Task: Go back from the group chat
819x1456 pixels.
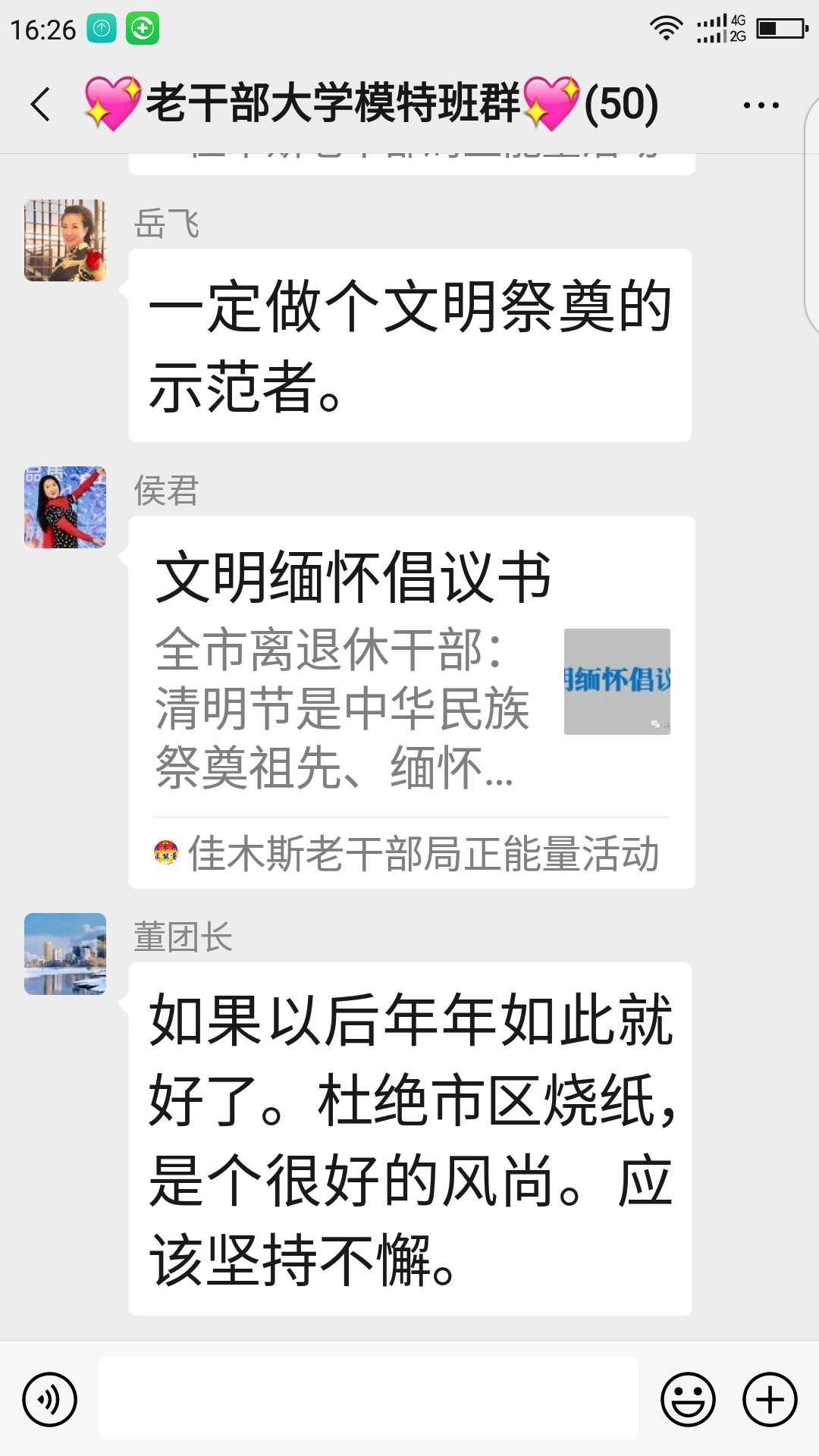Action: 41,104
